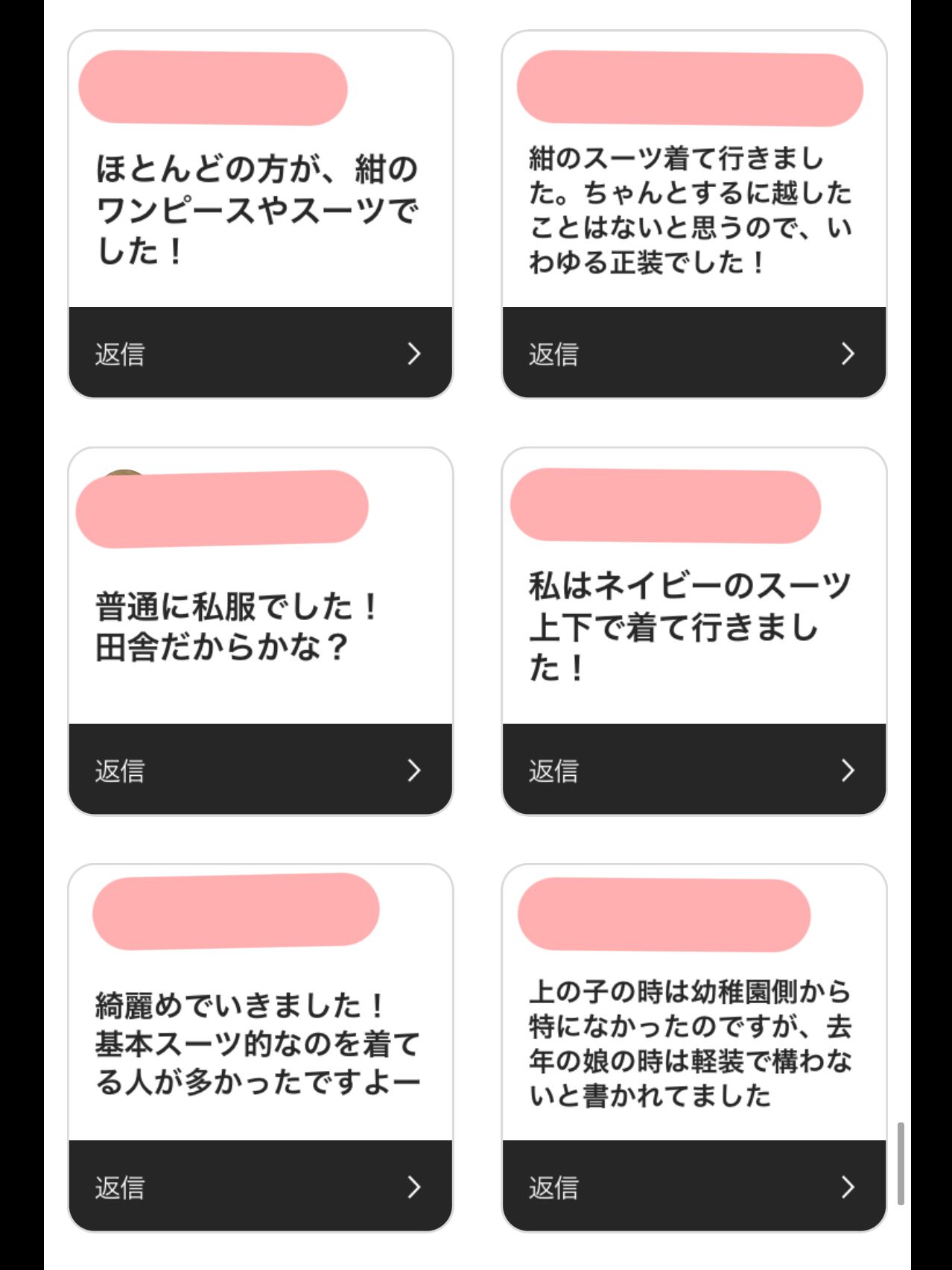
Task: Reply to the 普通に私服でした response
Action: point(260,770)
